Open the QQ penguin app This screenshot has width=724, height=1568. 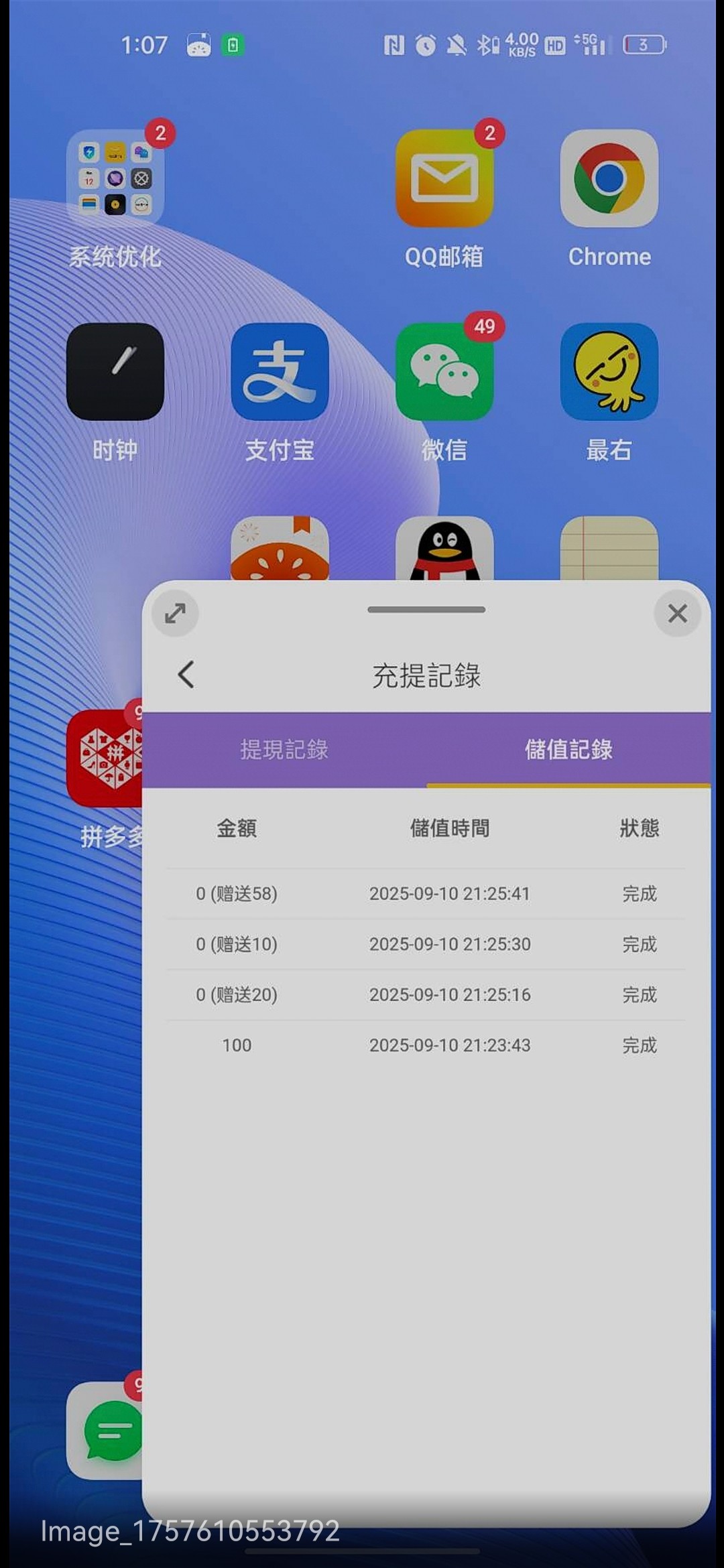(444, 548)
